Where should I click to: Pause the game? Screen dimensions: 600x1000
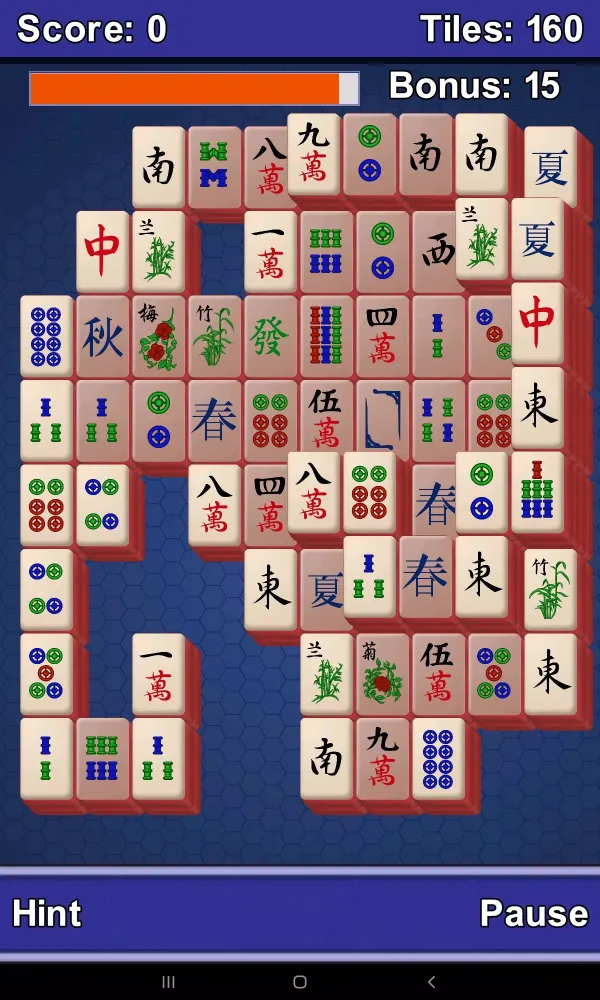pos(533,913)
